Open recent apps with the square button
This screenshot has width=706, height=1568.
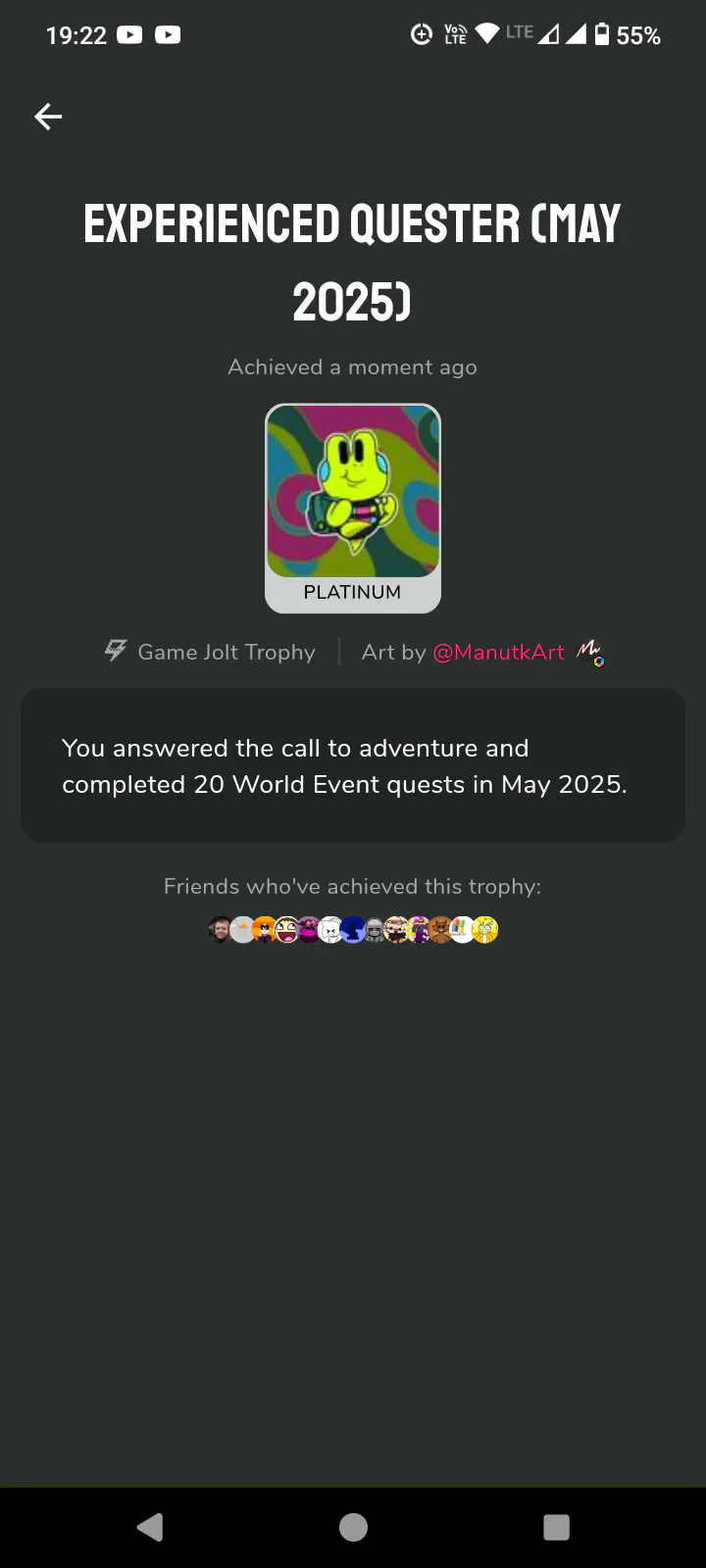point(556,1527)
